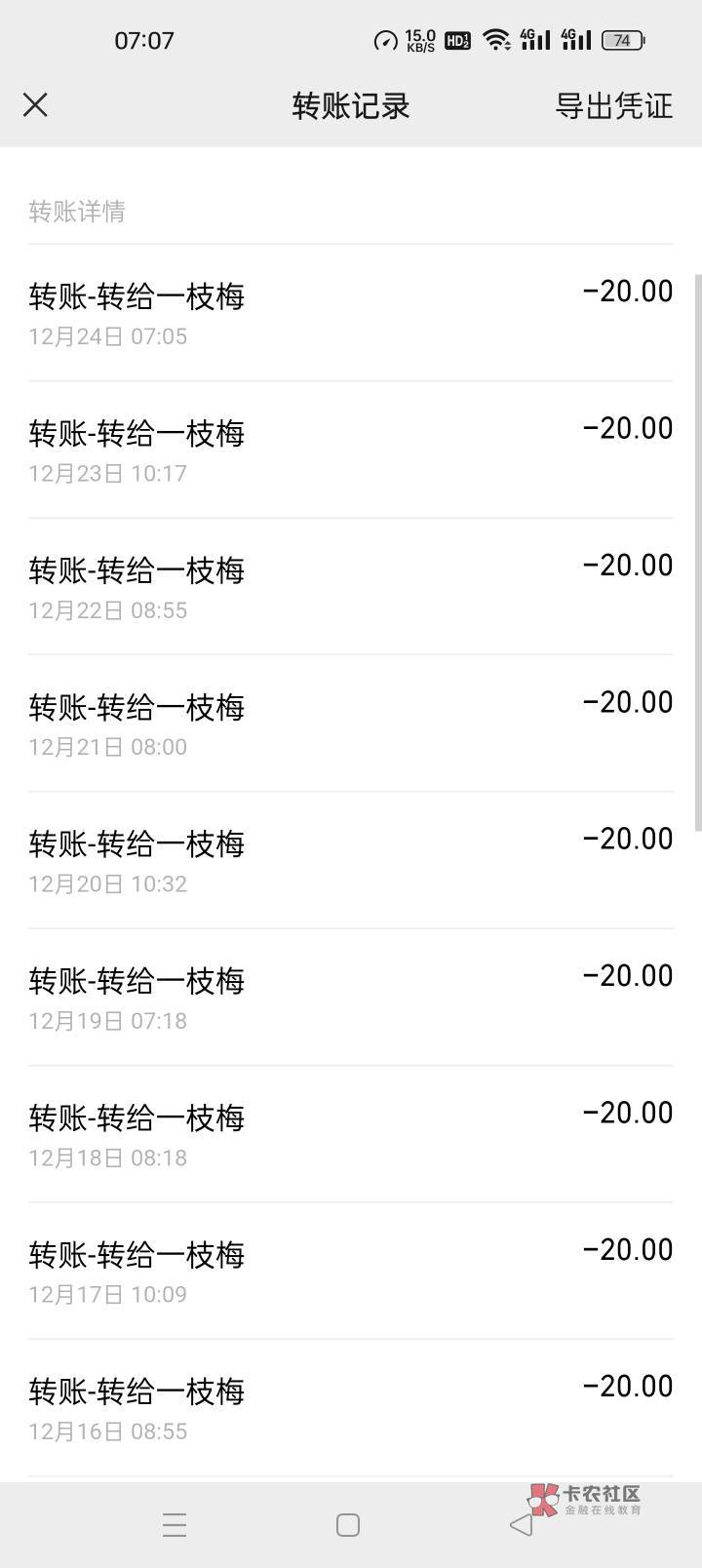Open the transfer from 12月23日 10:17
Screen dimensions: 702x1568
(x=351, y=450)
